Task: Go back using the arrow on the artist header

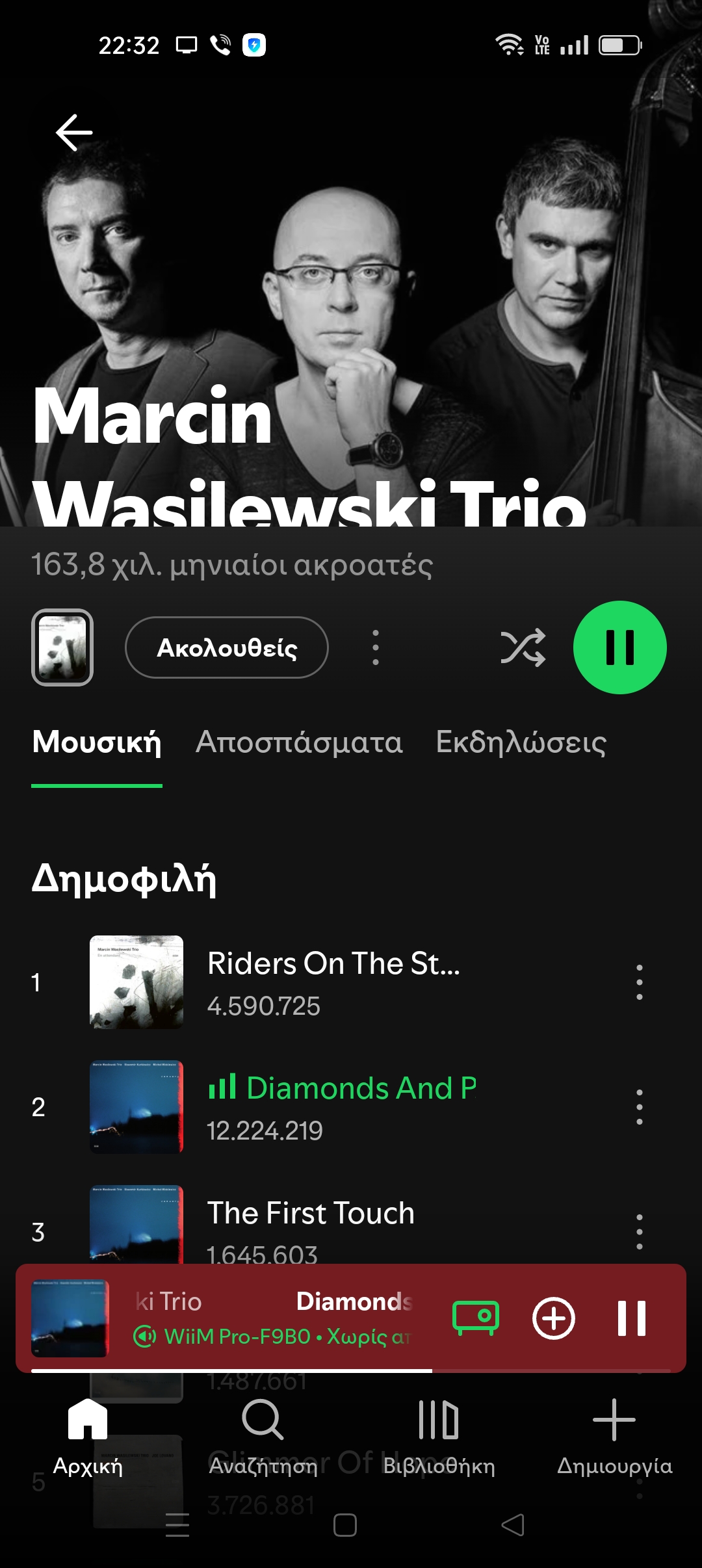Action: coord(74,133)
